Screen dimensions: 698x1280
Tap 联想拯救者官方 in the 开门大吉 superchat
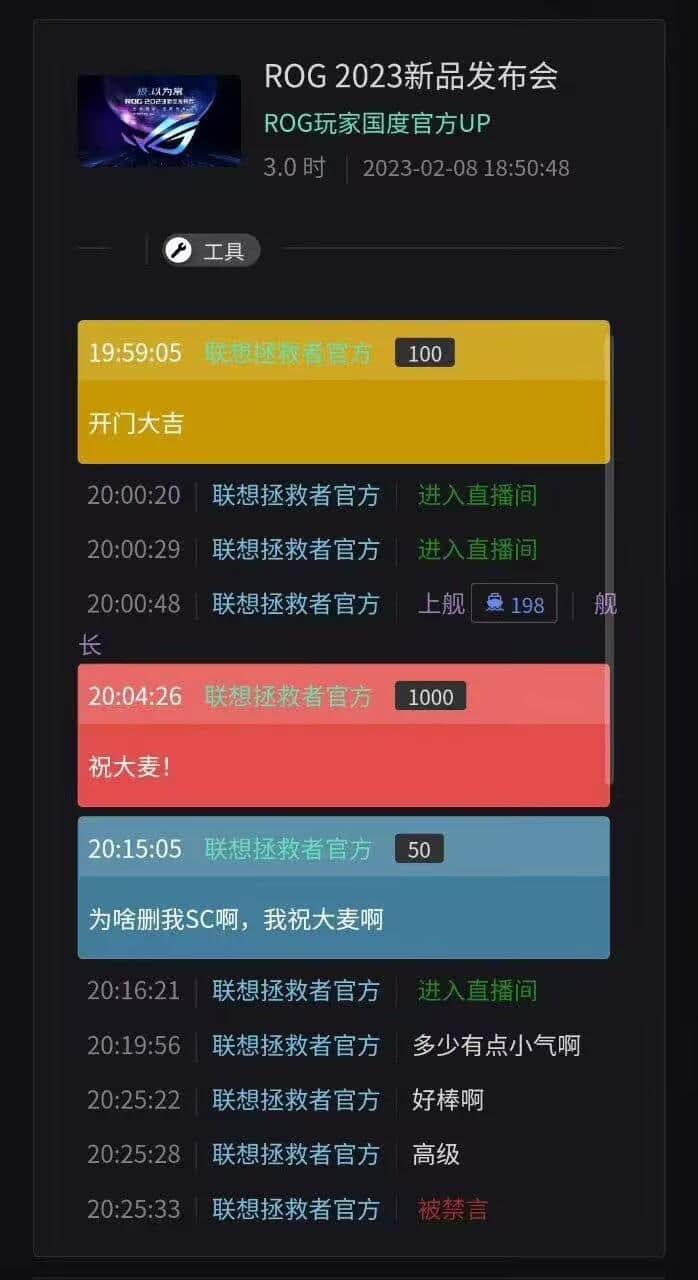(x=288, y=352)
